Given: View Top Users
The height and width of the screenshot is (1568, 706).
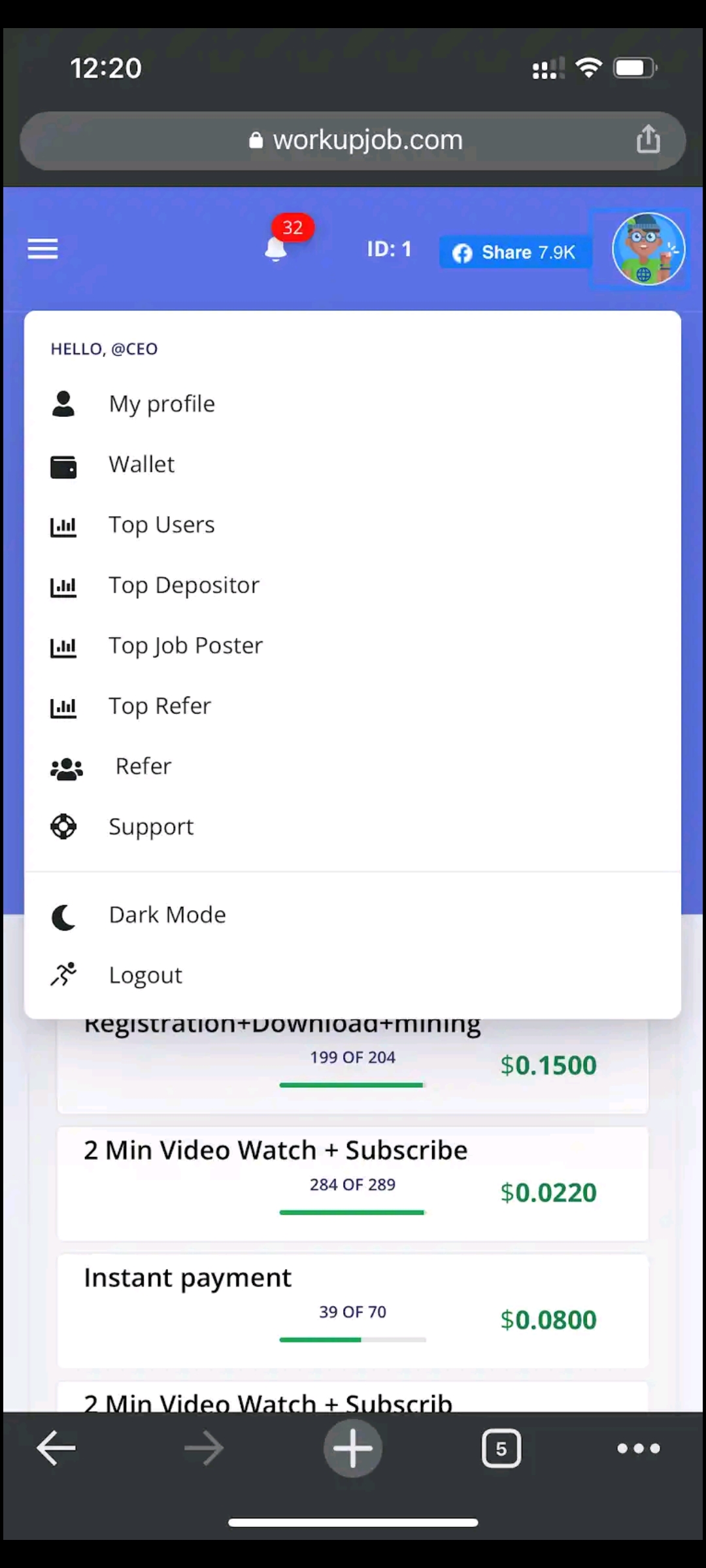Looking at the screenshot, I should tap(352, 525).
